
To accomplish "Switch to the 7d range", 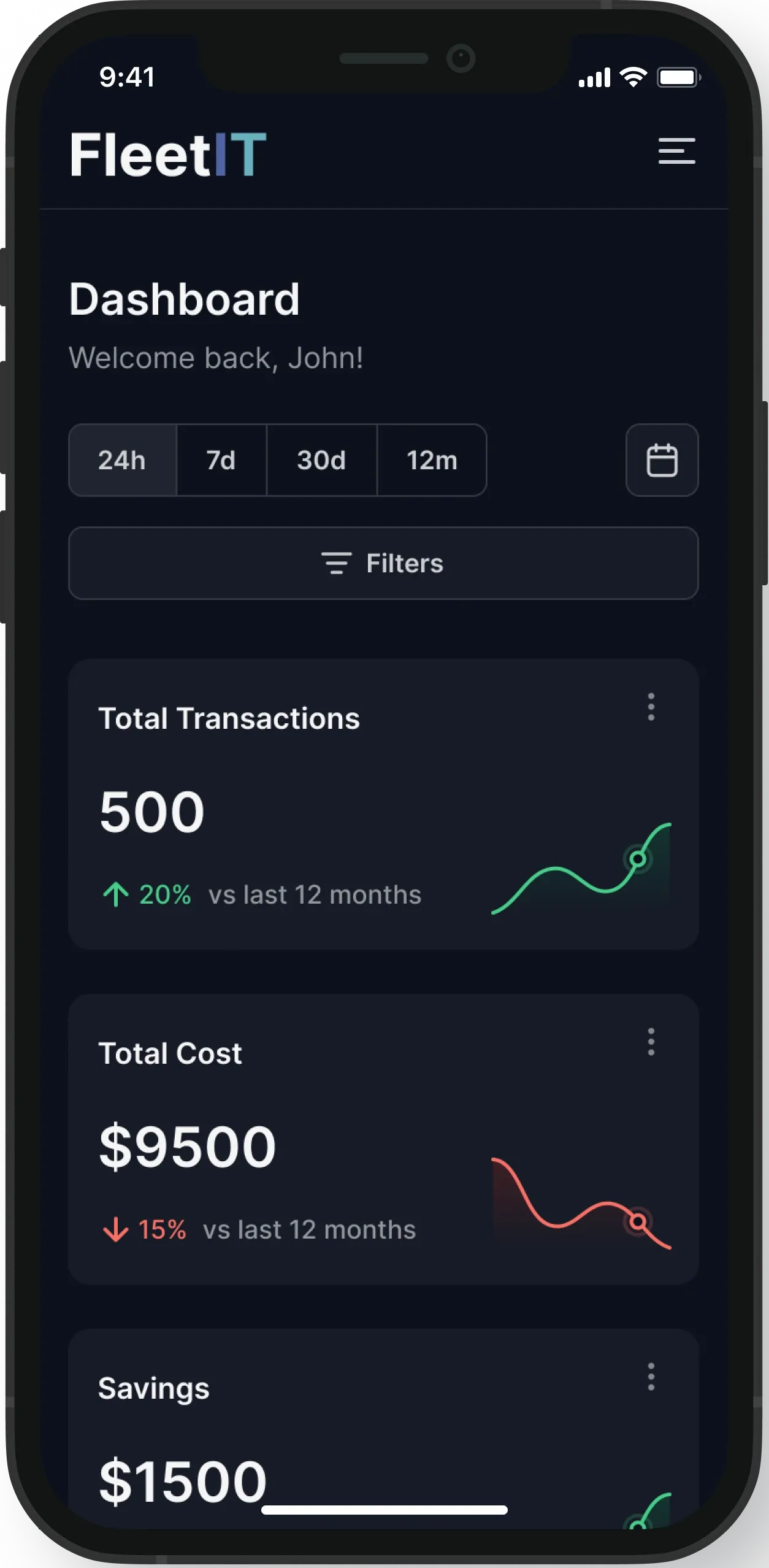I will coord(221,460).
